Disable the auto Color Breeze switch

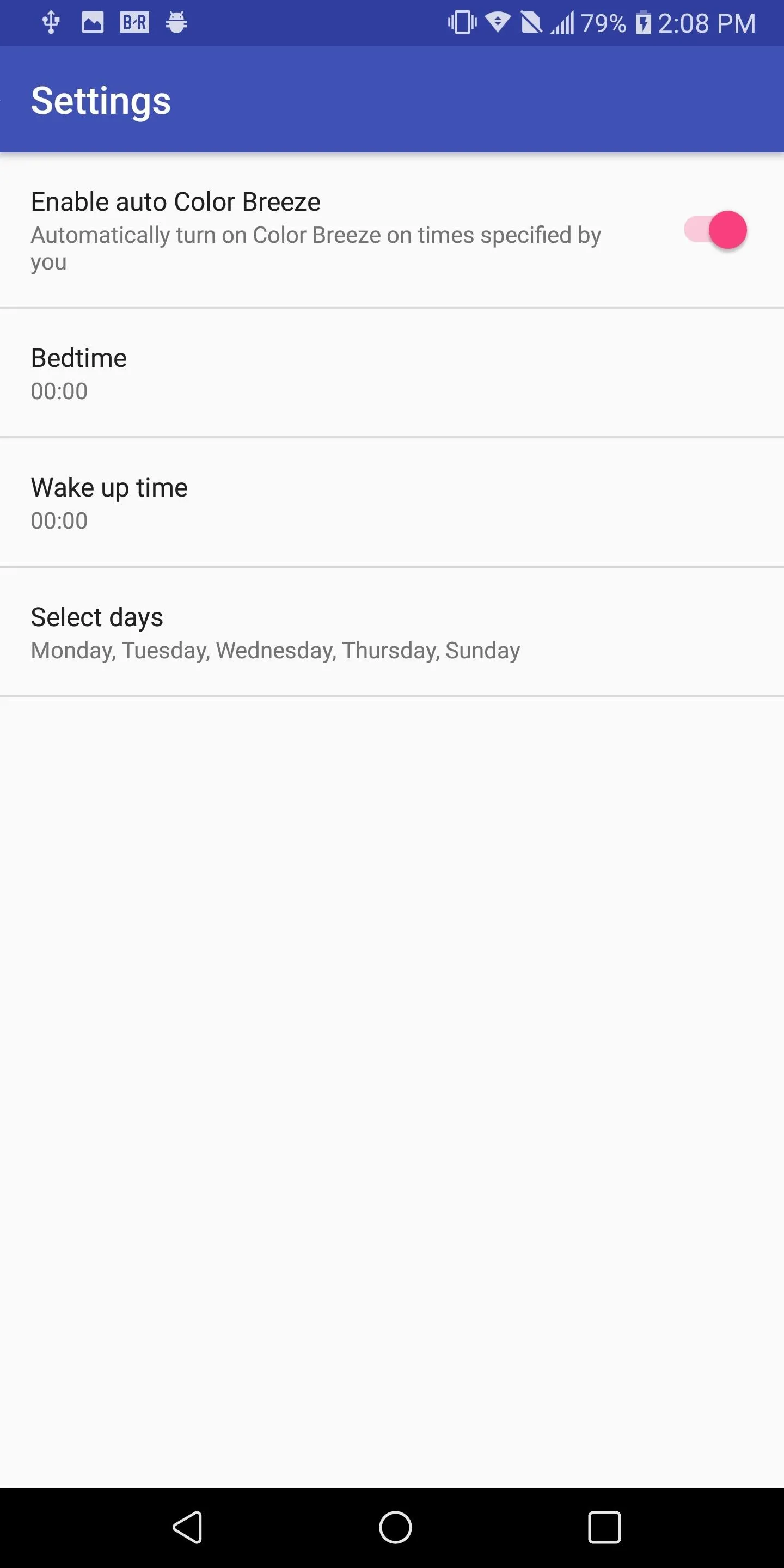[x=715, y=230]
